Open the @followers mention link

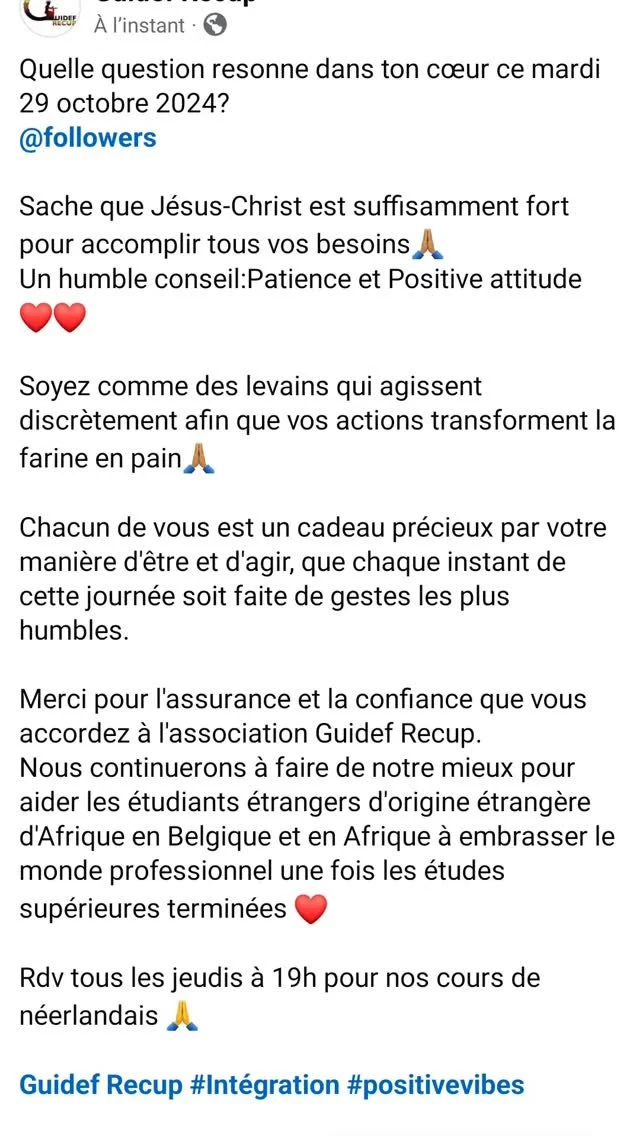coord(88,138)
